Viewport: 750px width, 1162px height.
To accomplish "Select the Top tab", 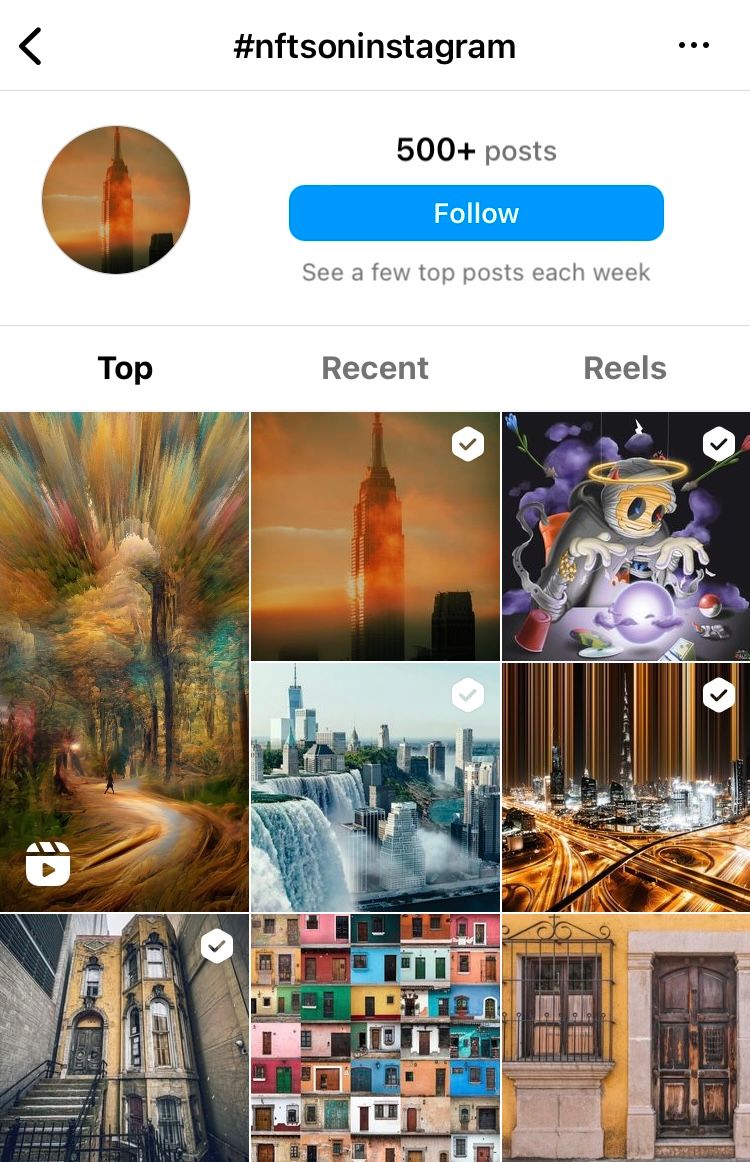I will (x=125, y=368).
